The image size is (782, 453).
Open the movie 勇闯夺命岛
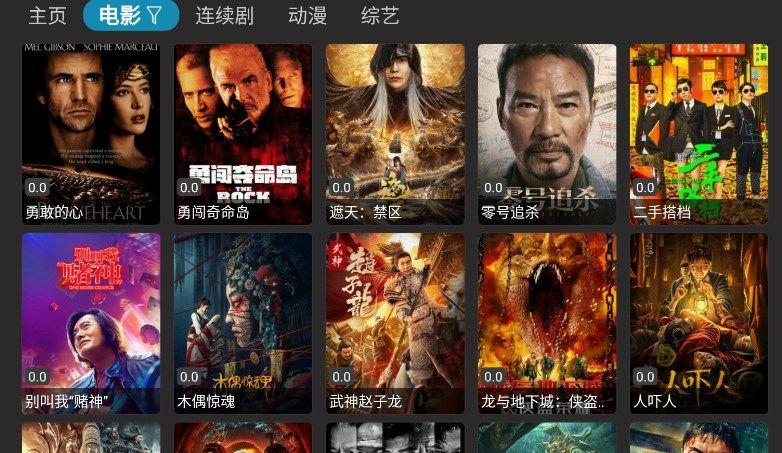tap(243, 133)
